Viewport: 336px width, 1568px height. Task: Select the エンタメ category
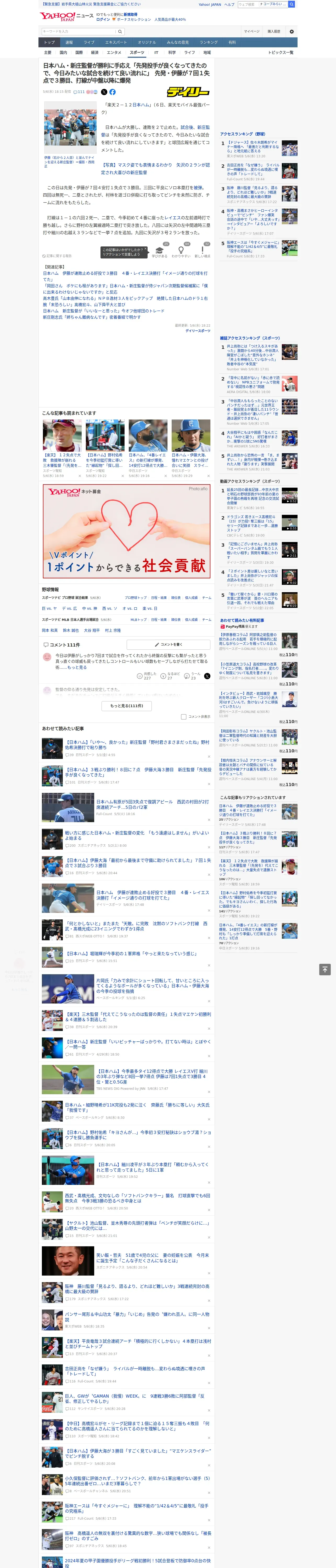tap(114, 52)
